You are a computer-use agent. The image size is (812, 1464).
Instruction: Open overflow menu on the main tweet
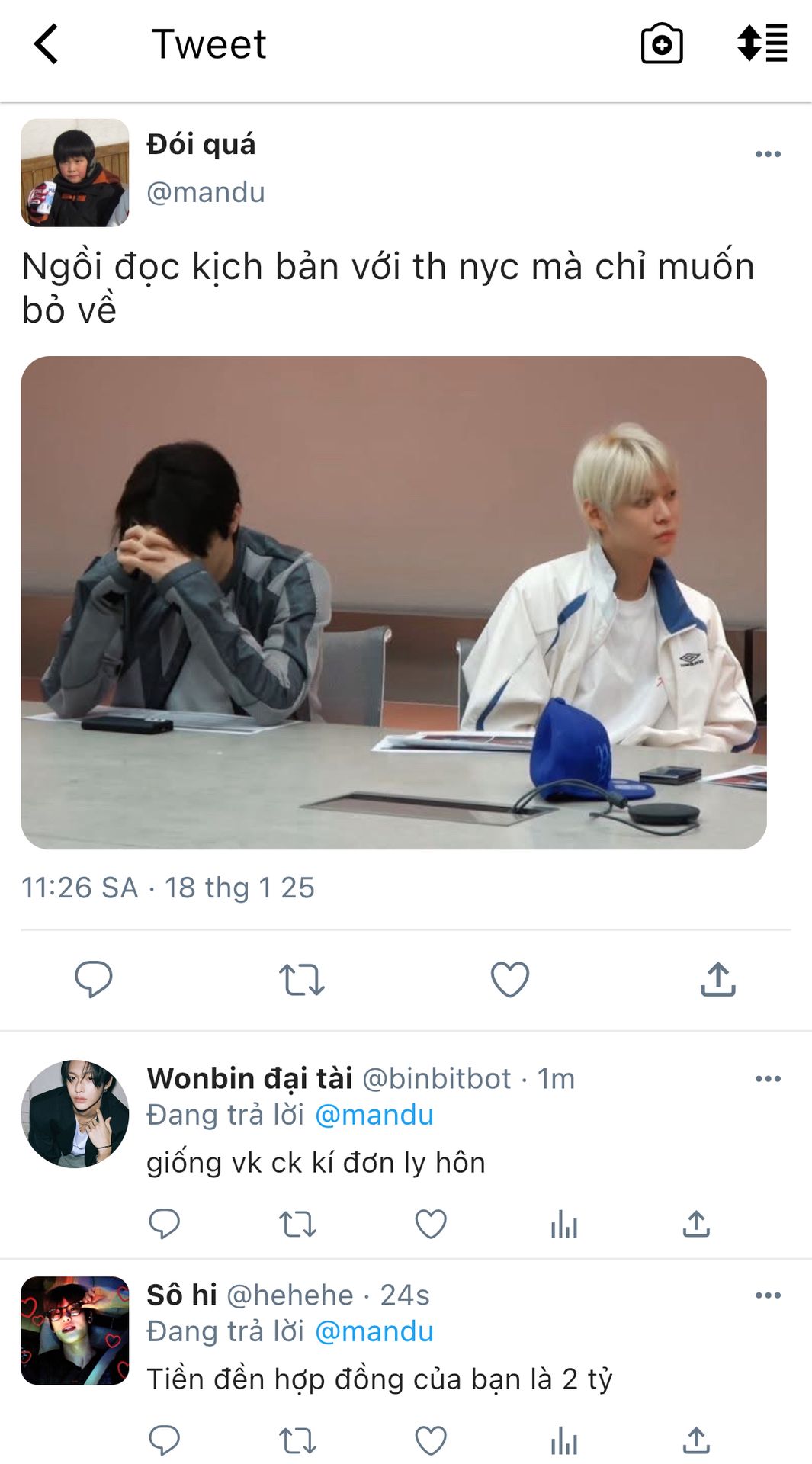click(x=768, y=154)
